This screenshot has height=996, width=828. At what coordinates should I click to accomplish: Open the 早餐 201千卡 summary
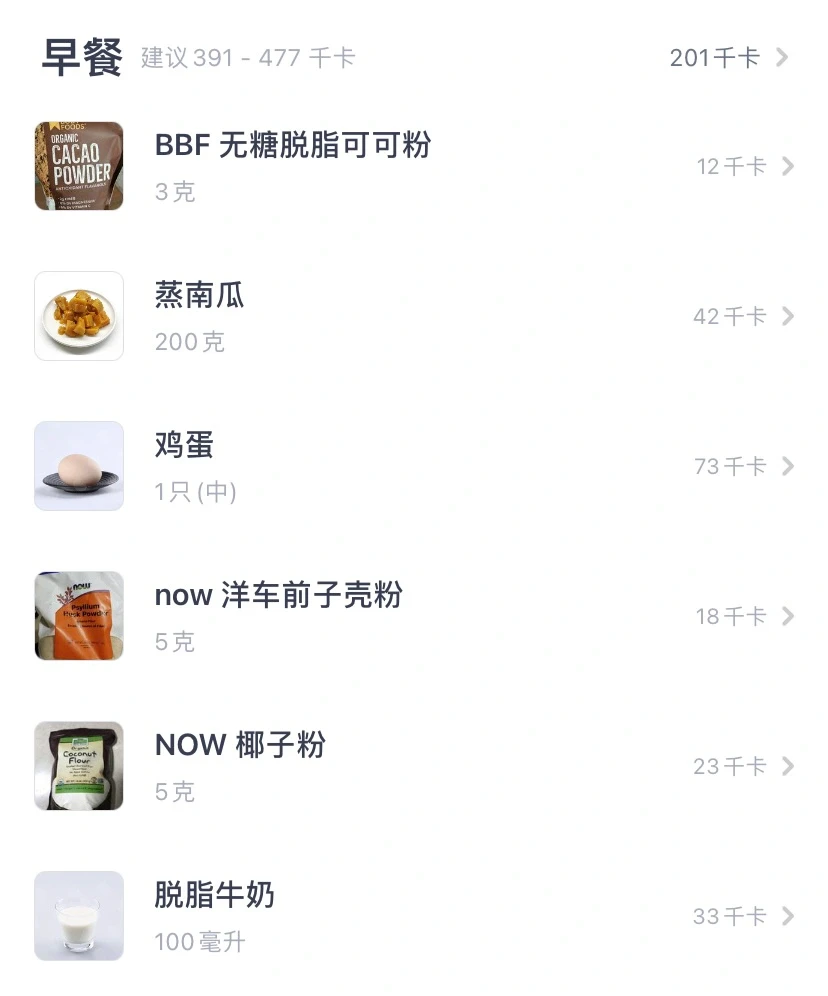tap(728, 58)
